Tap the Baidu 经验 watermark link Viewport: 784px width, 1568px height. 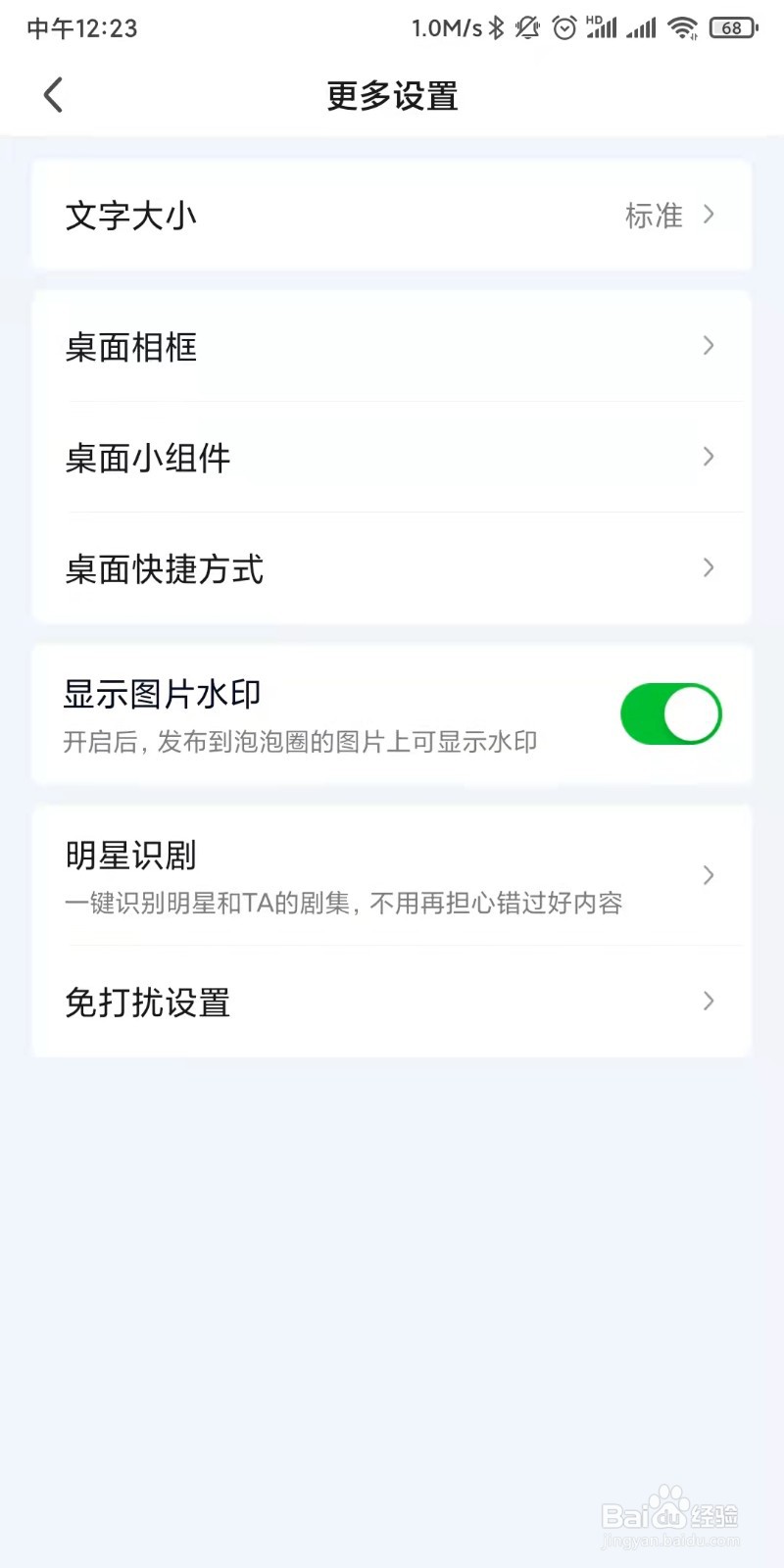669,1514
